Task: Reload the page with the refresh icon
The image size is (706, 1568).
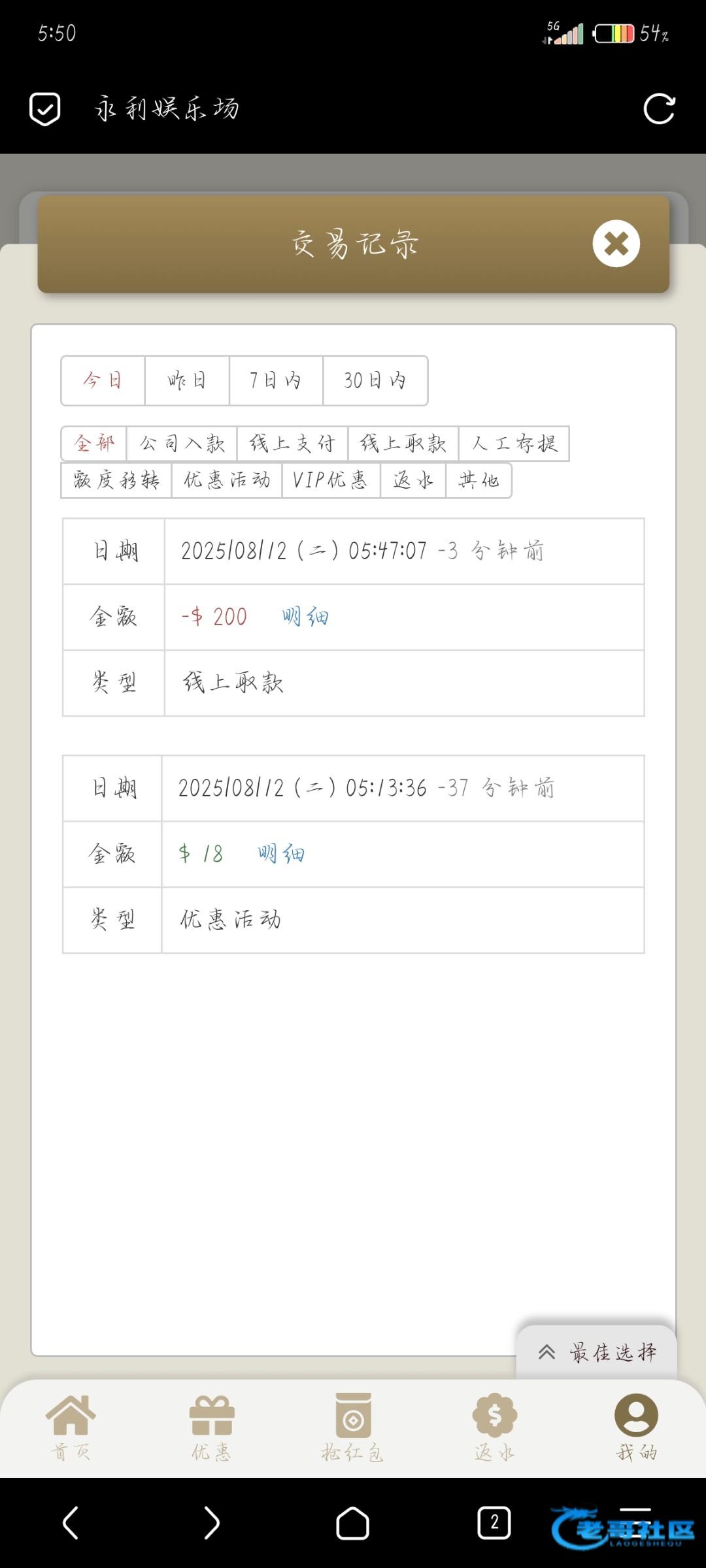Action: click(x=659, y=108)
